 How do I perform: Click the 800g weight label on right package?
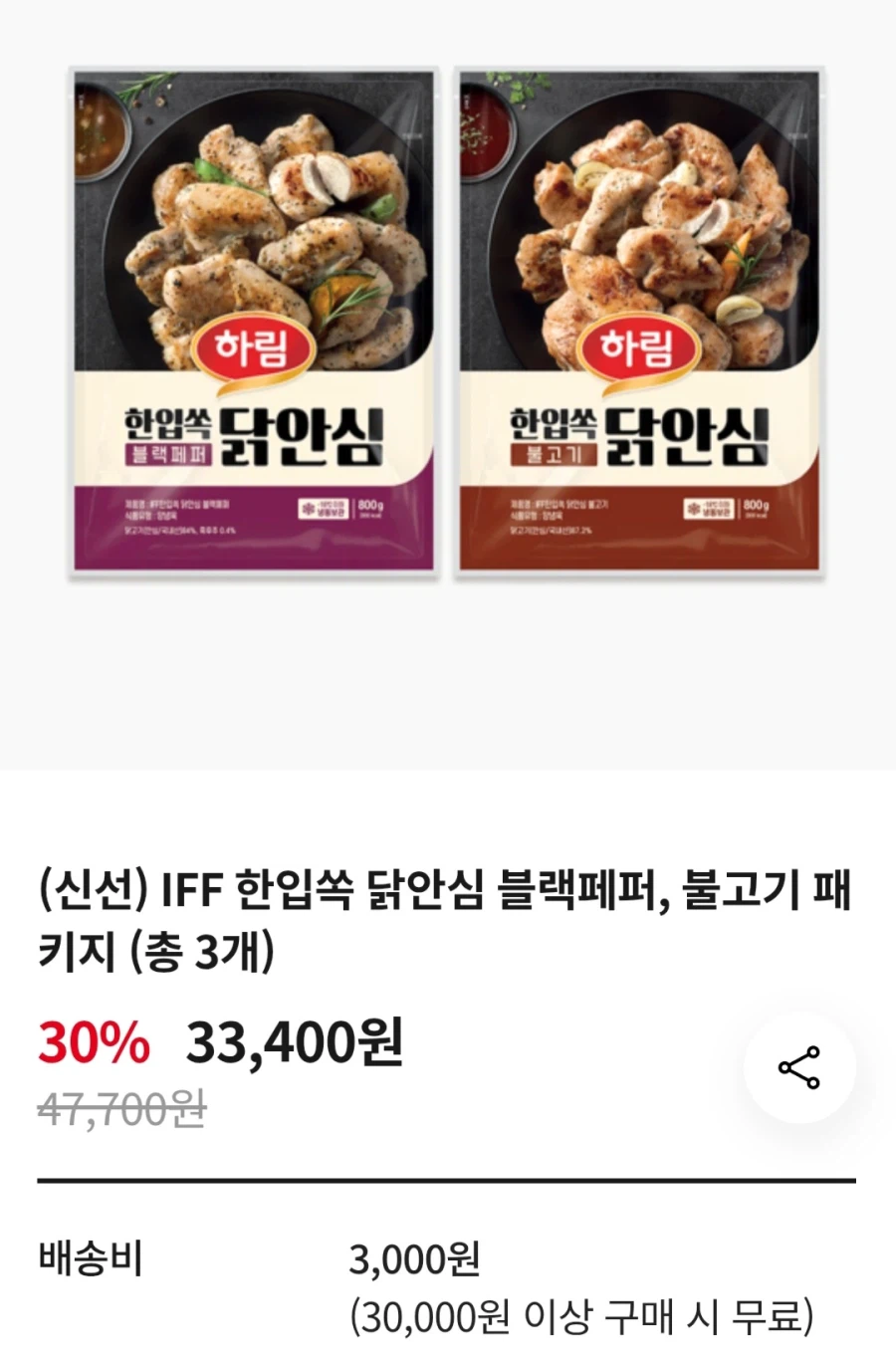coord(755,508)
